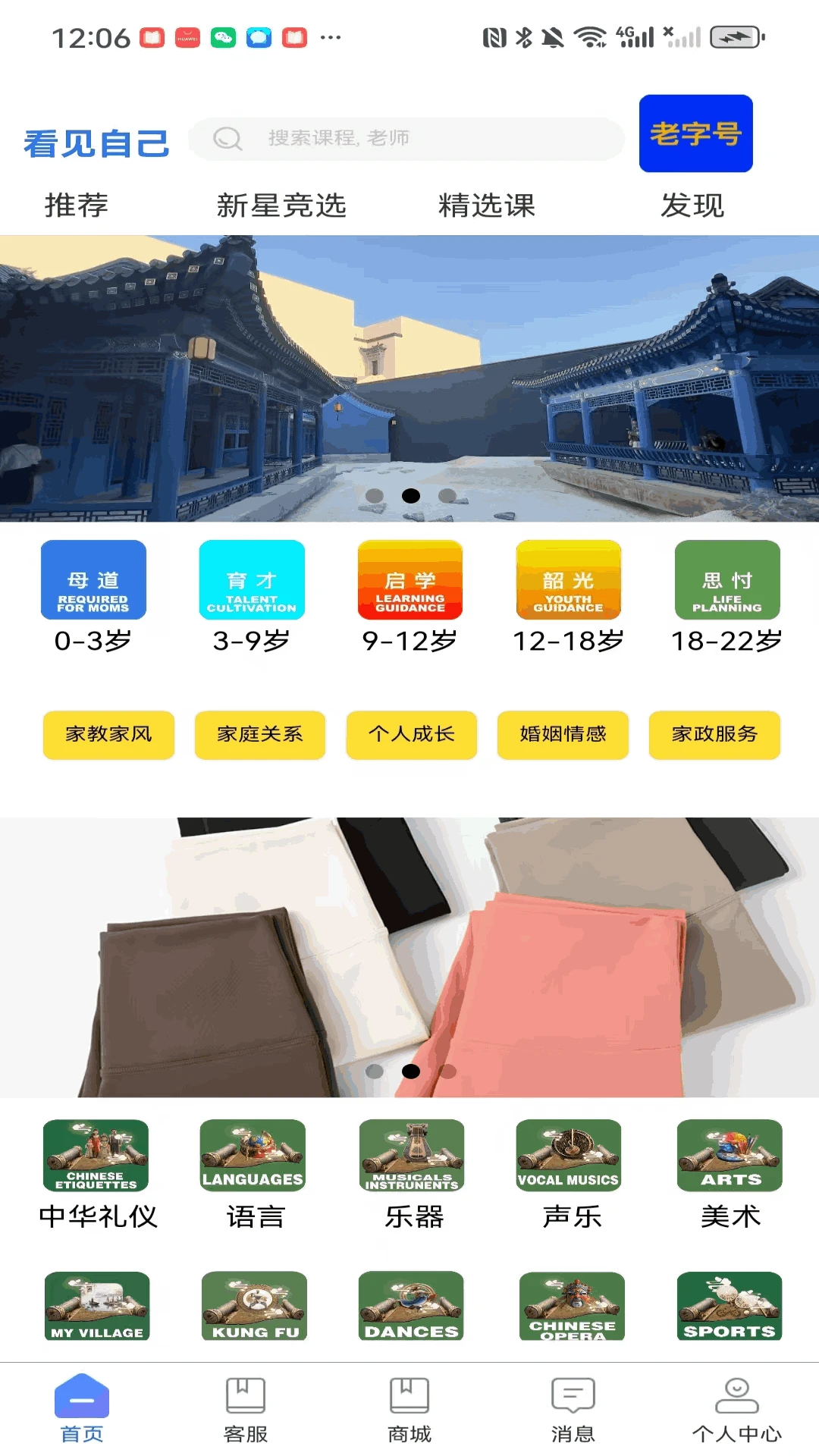Open the 思忖 18-22岁 category

pos(726,596)
